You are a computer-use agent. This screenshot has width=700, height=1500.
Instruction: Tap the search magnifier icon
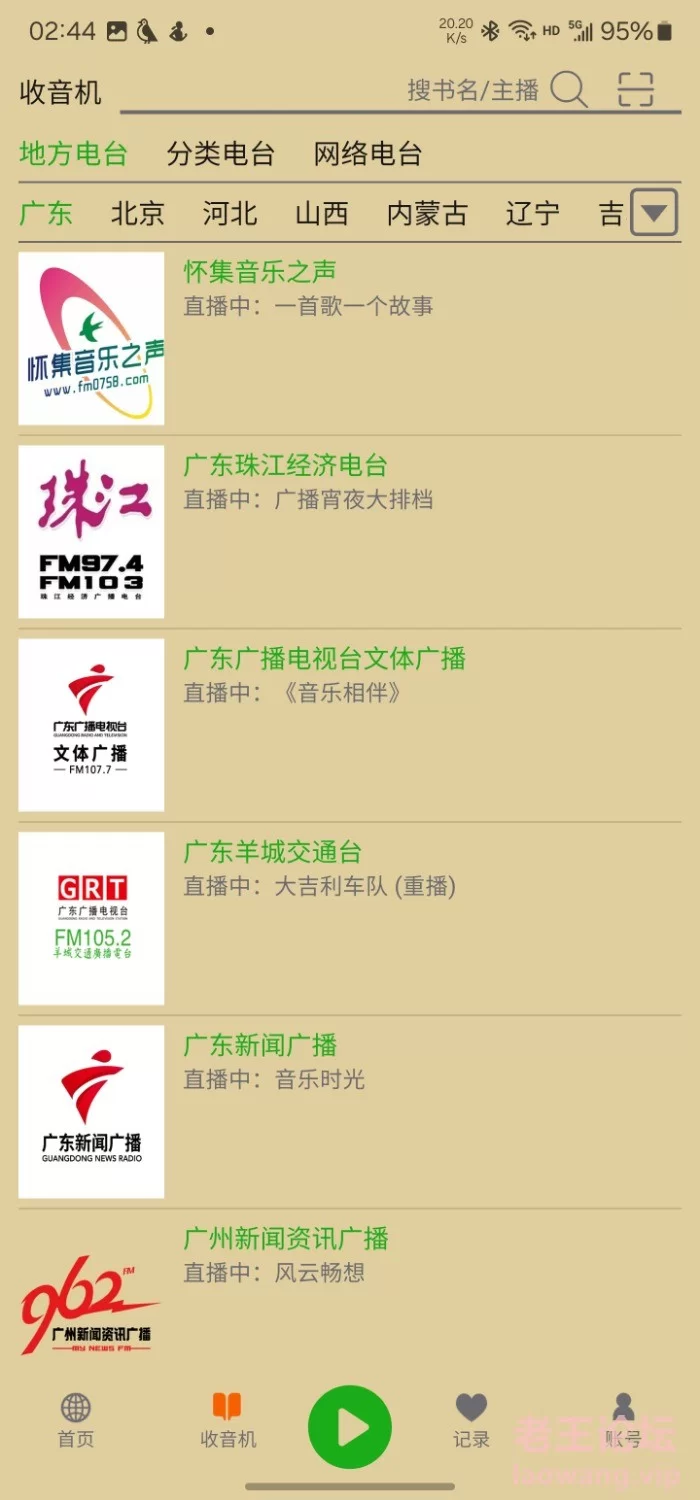point(569,90)
